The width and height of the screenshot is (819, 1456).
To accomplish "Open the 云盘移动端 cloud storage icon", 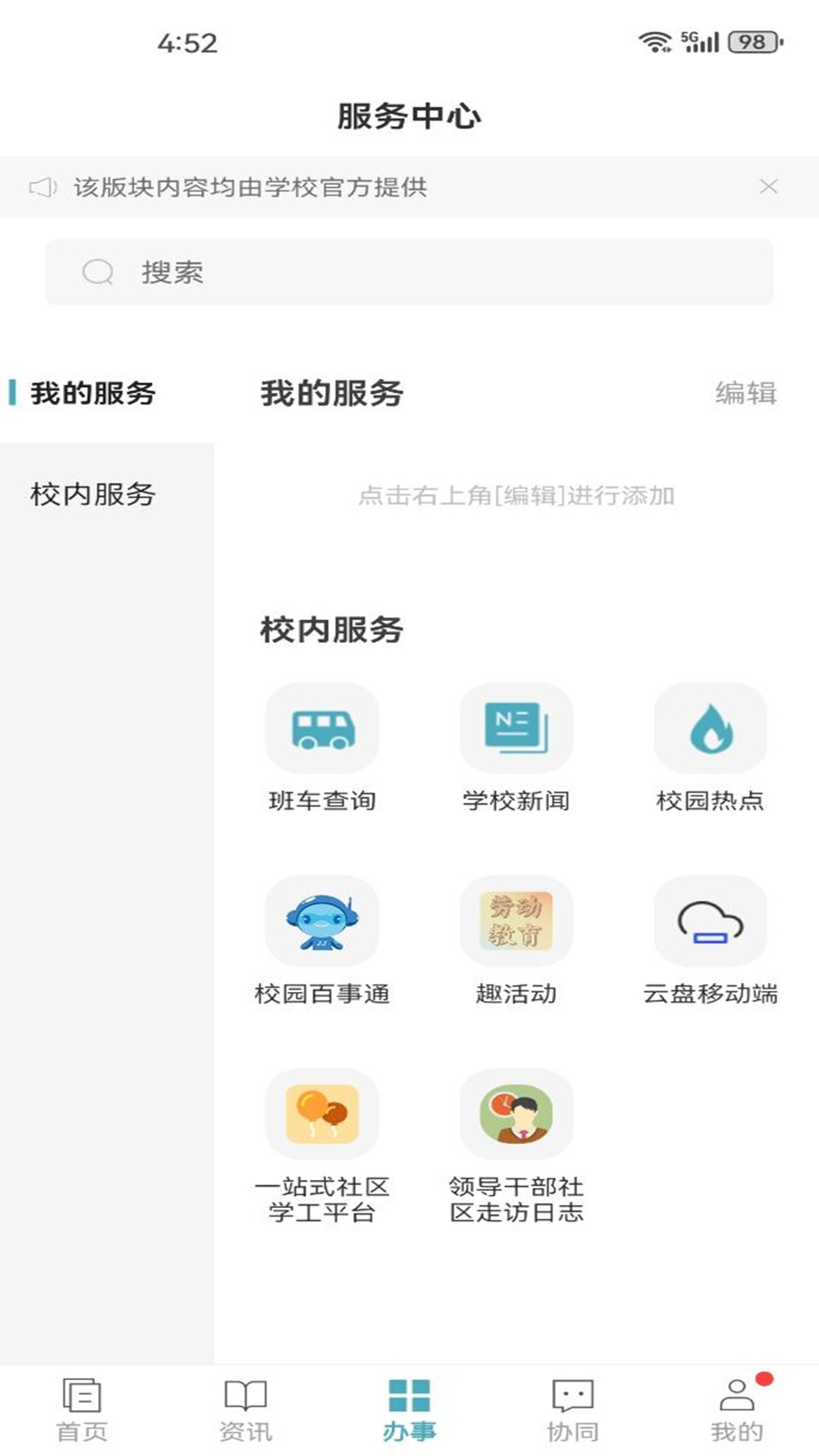I will [711, 921].
